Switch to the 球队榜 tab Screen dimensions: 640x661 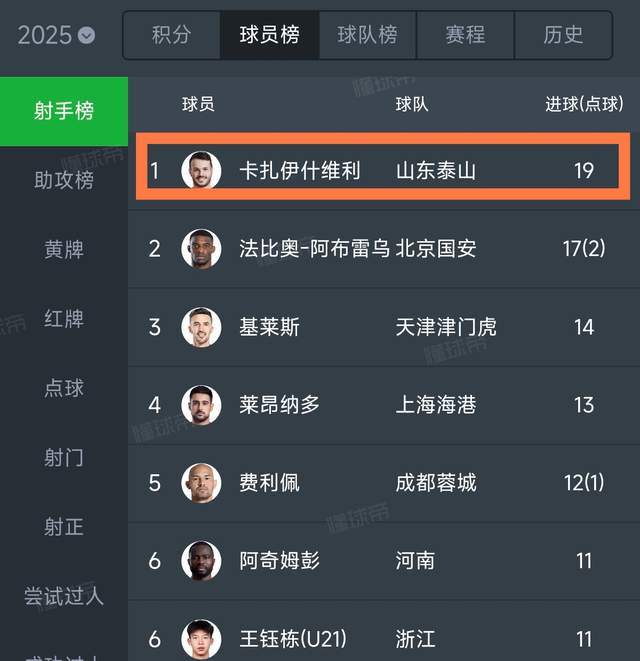367,35
